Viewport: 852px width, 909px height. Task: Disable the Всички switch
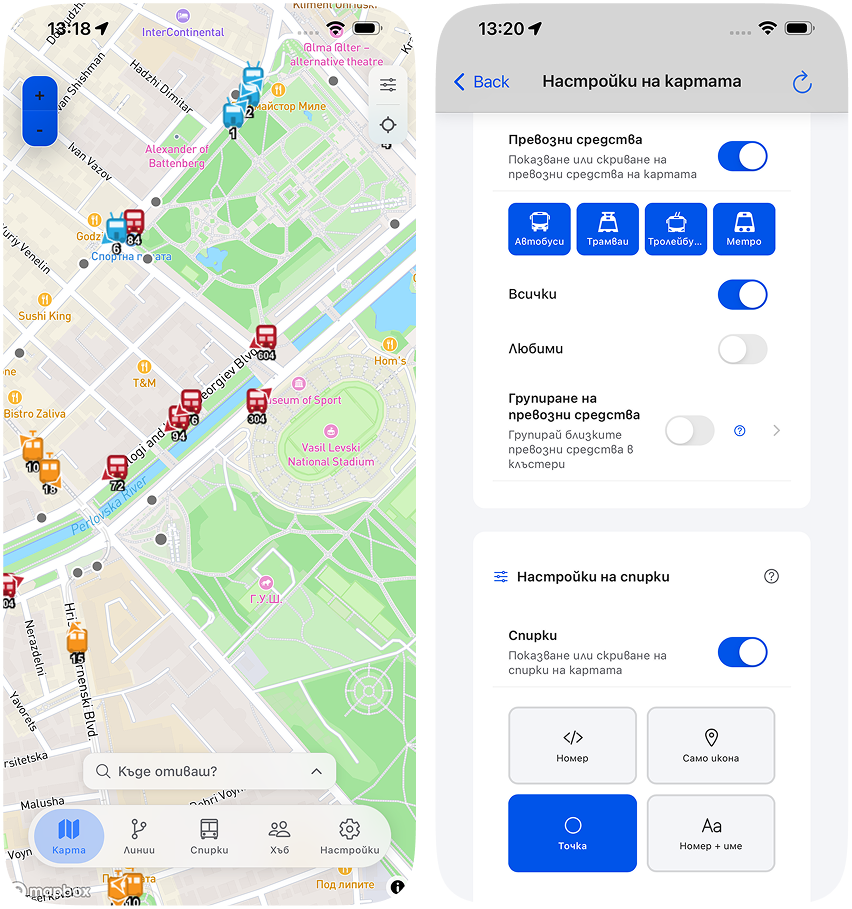click(742, 294)
